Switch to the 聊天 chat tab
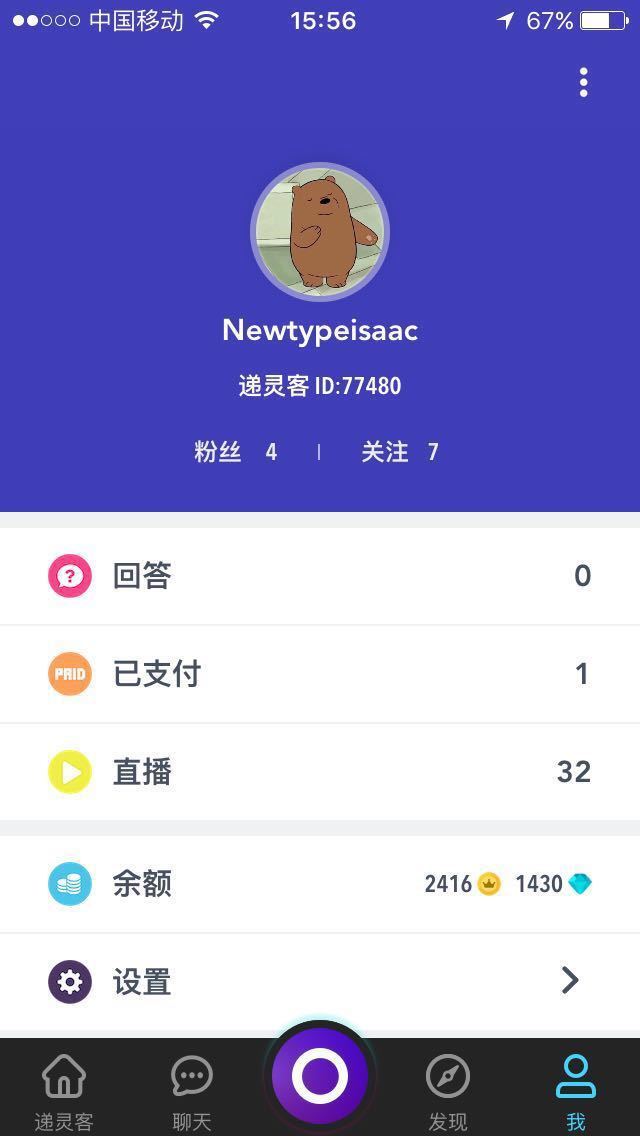This screenshot has height=1136, width=640. (x=191, y=1090)
